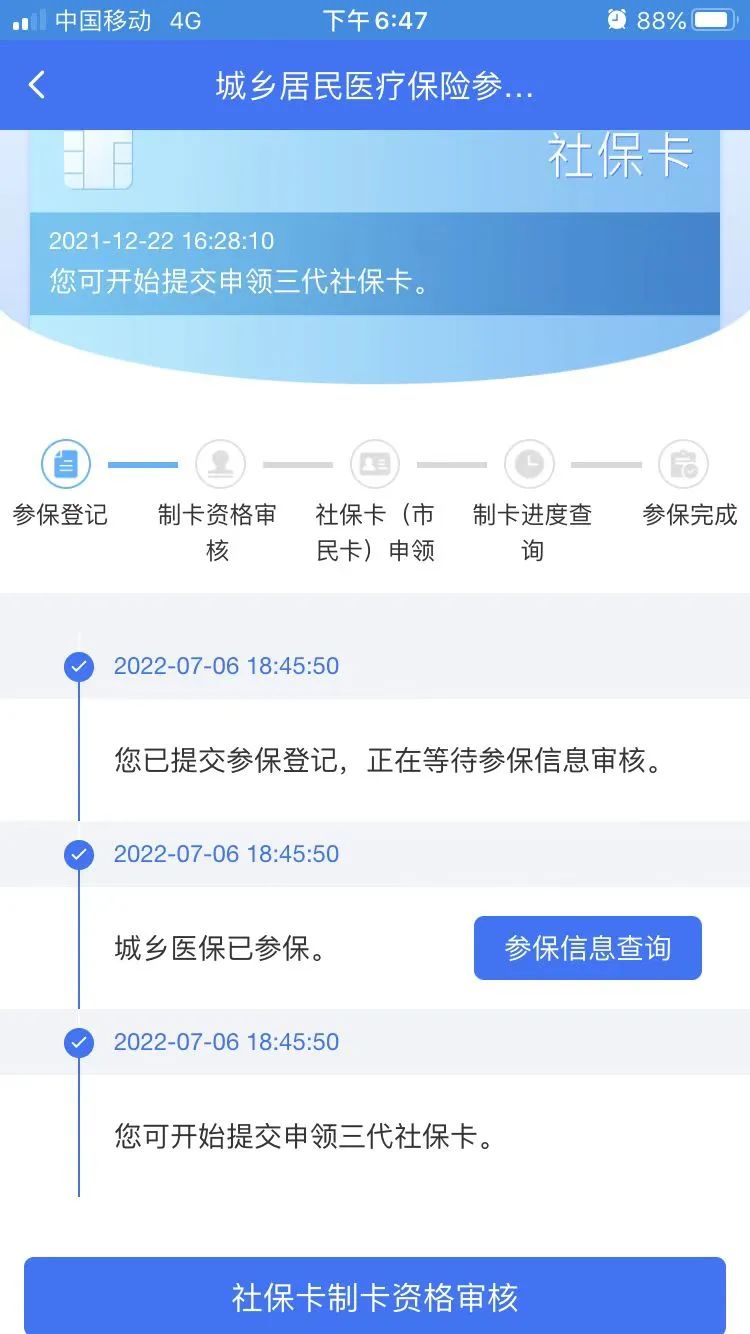
Task: Tap the 社保卡制卡资格审核 button
Action: tap(375, 1297)
